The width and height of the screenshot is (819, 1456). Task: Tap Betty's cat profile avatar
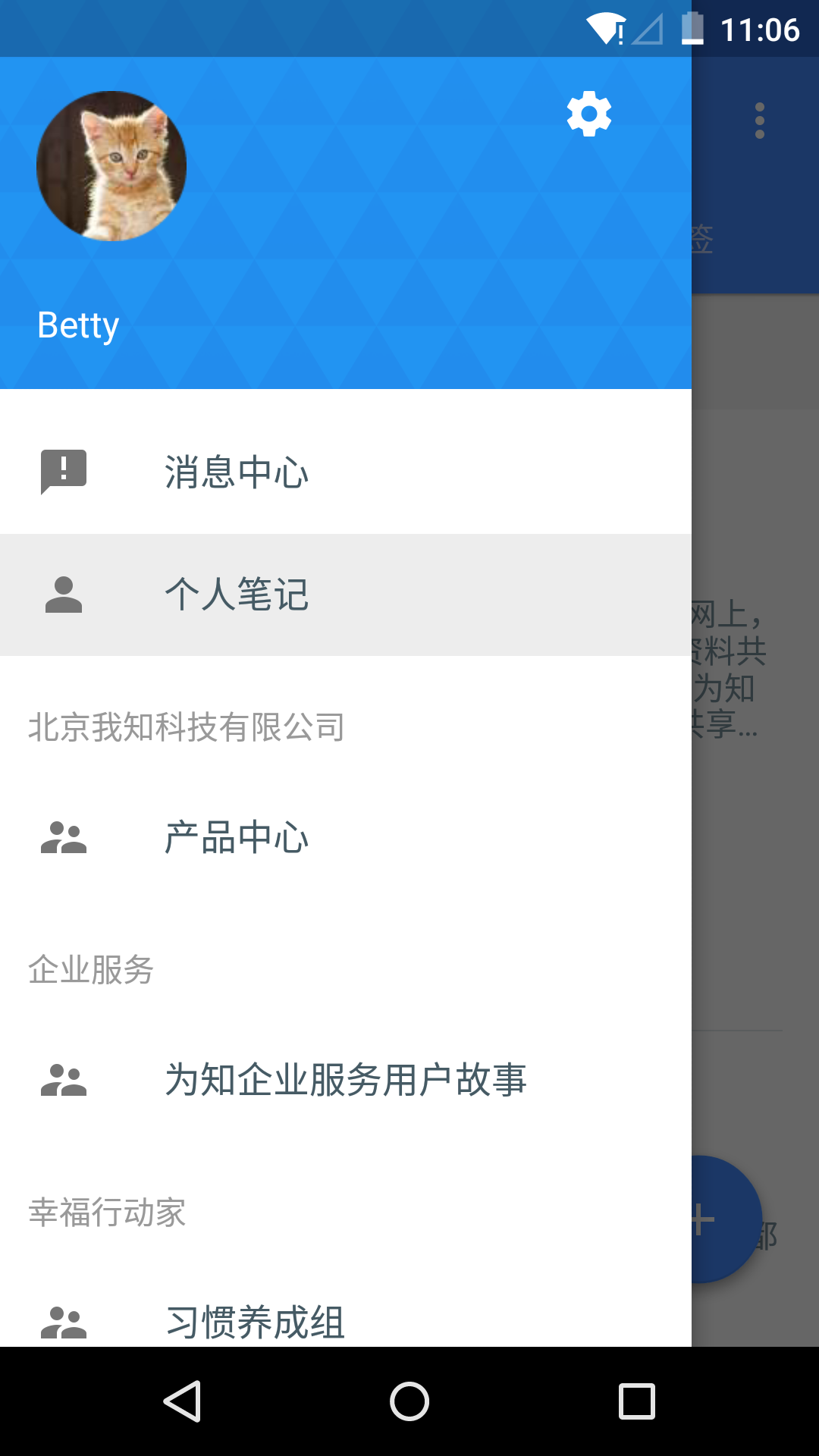tap(111, 166)
